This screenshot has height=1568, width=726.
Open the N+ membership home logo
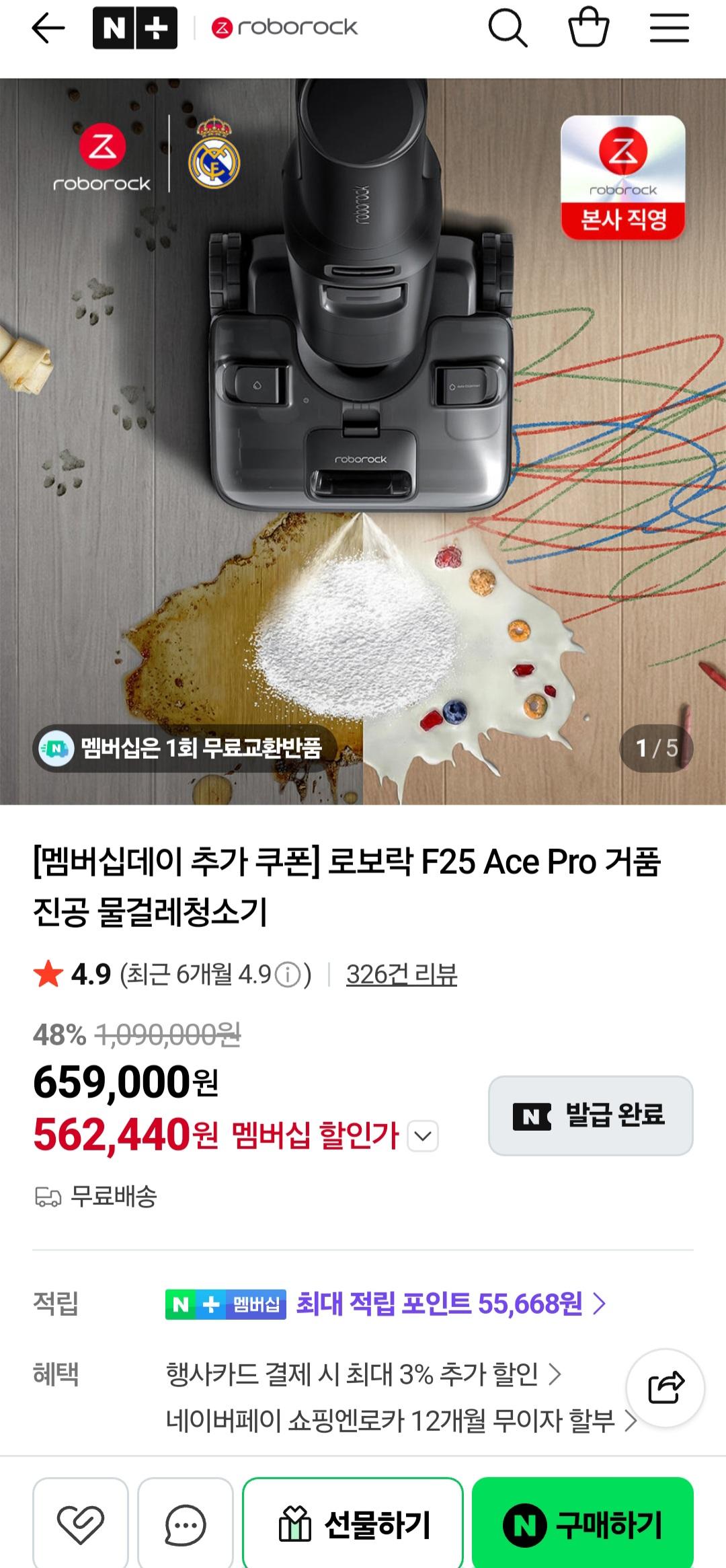click(x=134, y=28)
